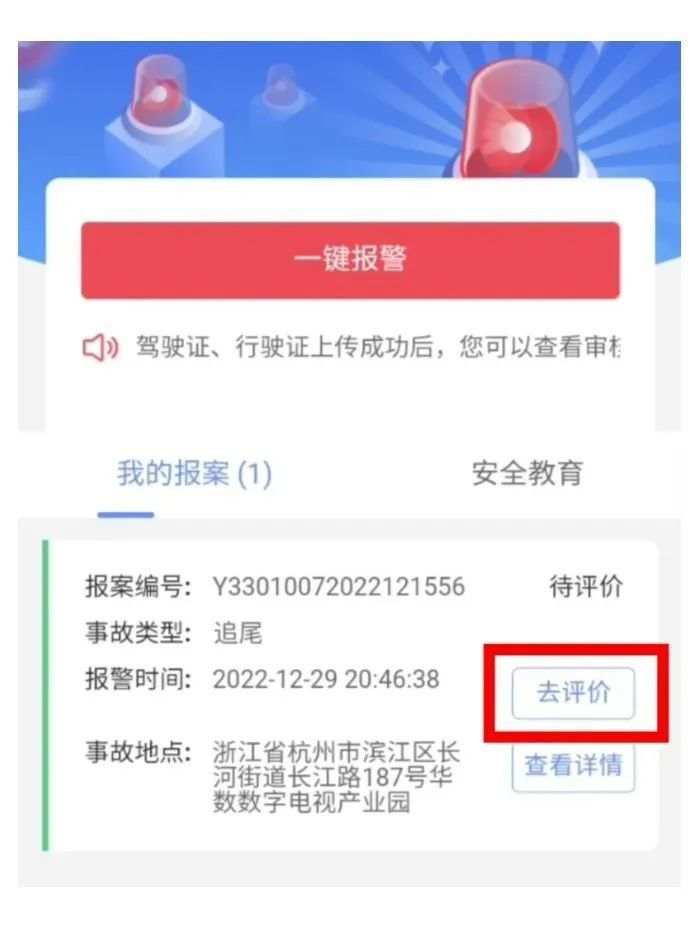This screenshot has height=929, width=698.
Task: Tap 去评价 to rate the case
Action: [573, 693]
